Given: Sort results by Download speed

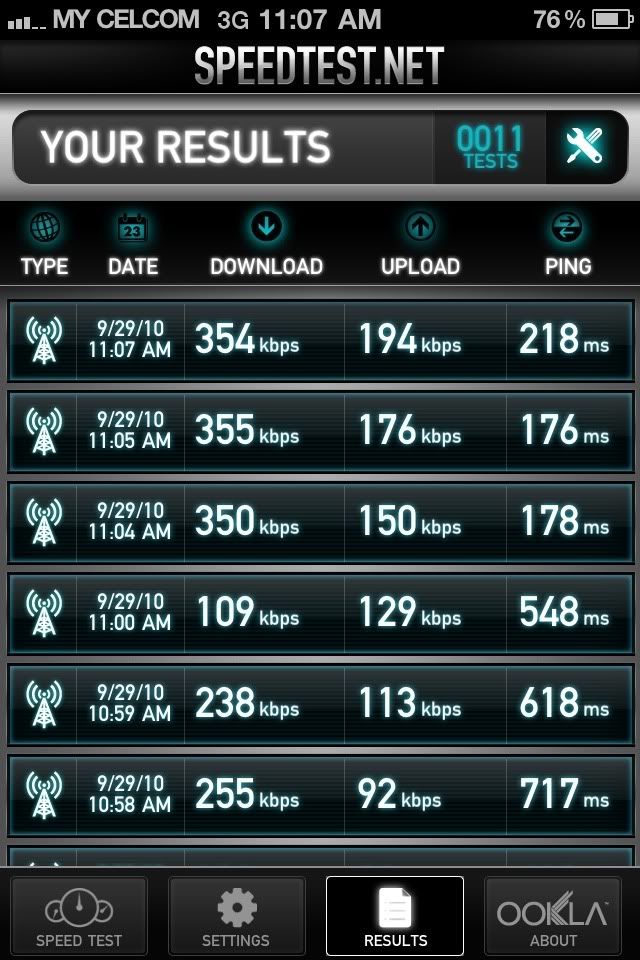Looking at the screenshot, I should [266, 245].
